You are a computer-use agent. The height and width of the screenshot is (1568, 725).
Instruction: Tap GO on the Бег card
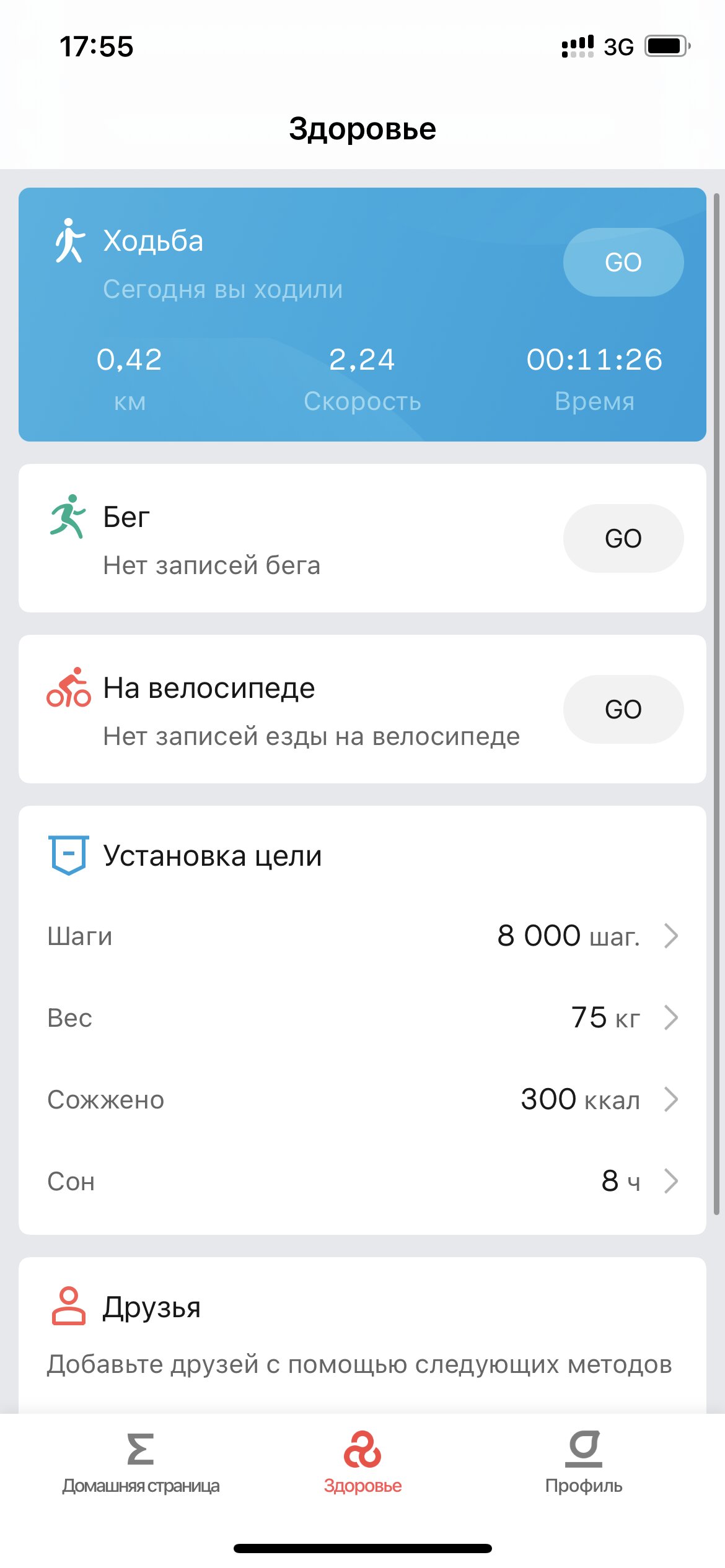tap(623, 538)
